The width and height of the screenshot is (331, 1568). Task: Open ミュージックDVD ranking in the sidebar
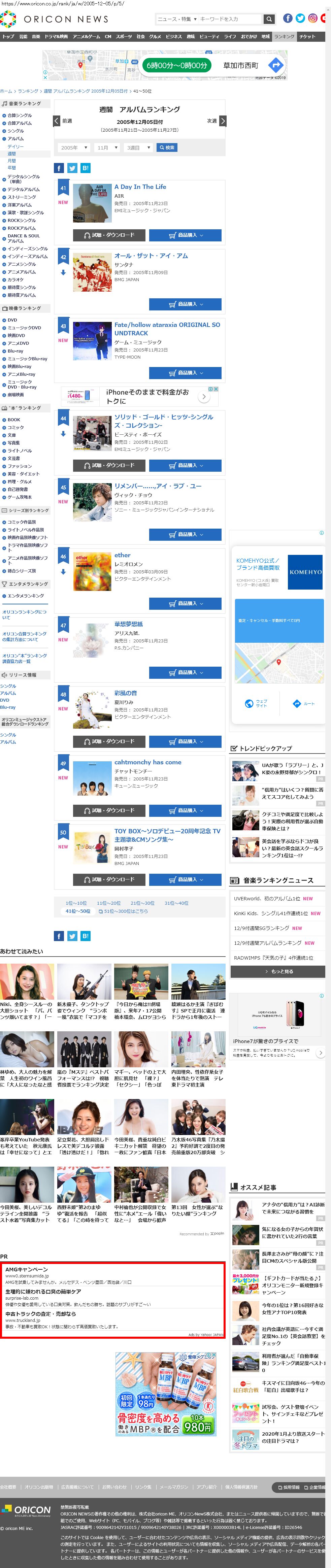coord(24,328)
